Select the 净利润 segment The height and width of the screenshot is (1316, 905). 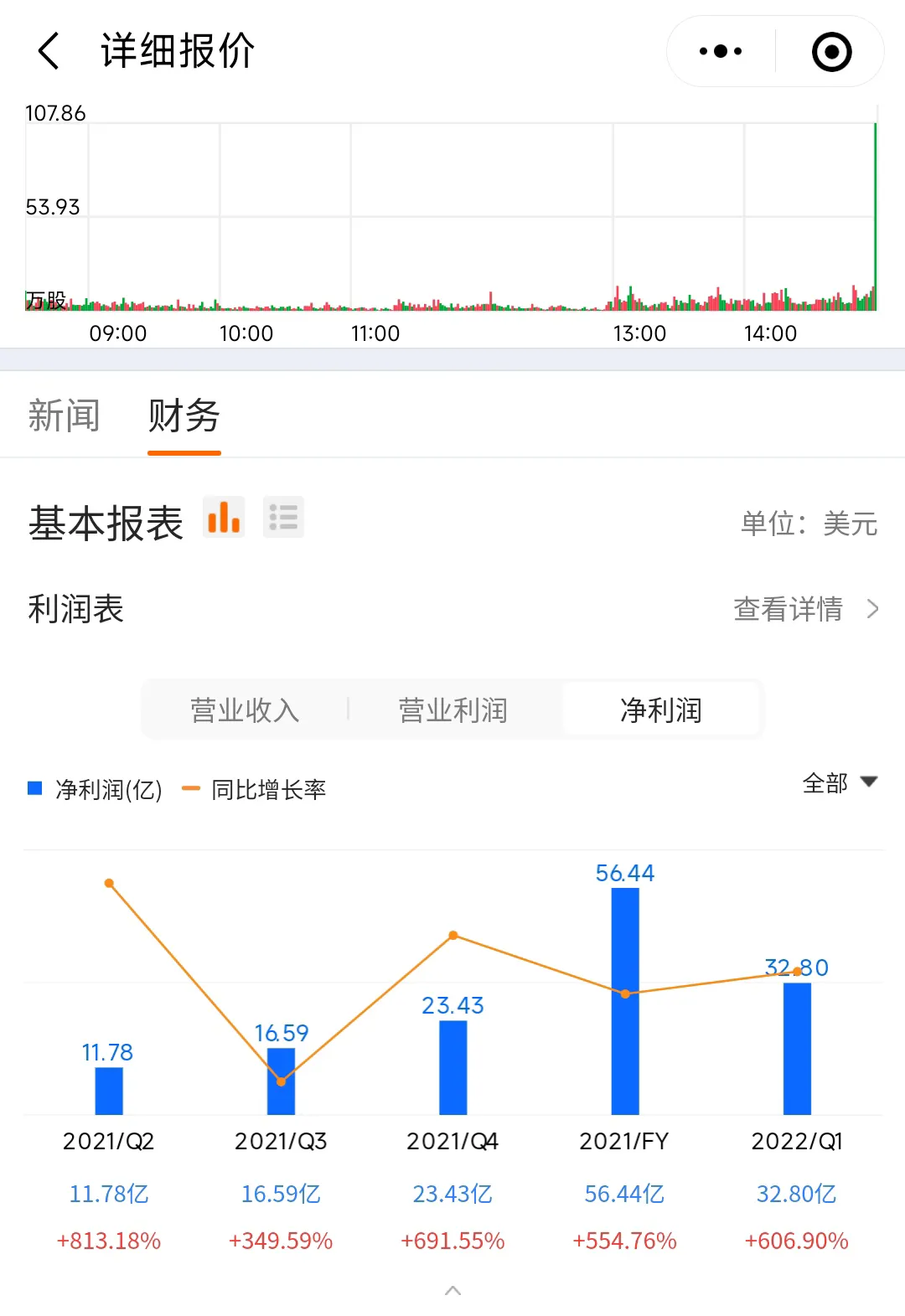pos(660,710)
